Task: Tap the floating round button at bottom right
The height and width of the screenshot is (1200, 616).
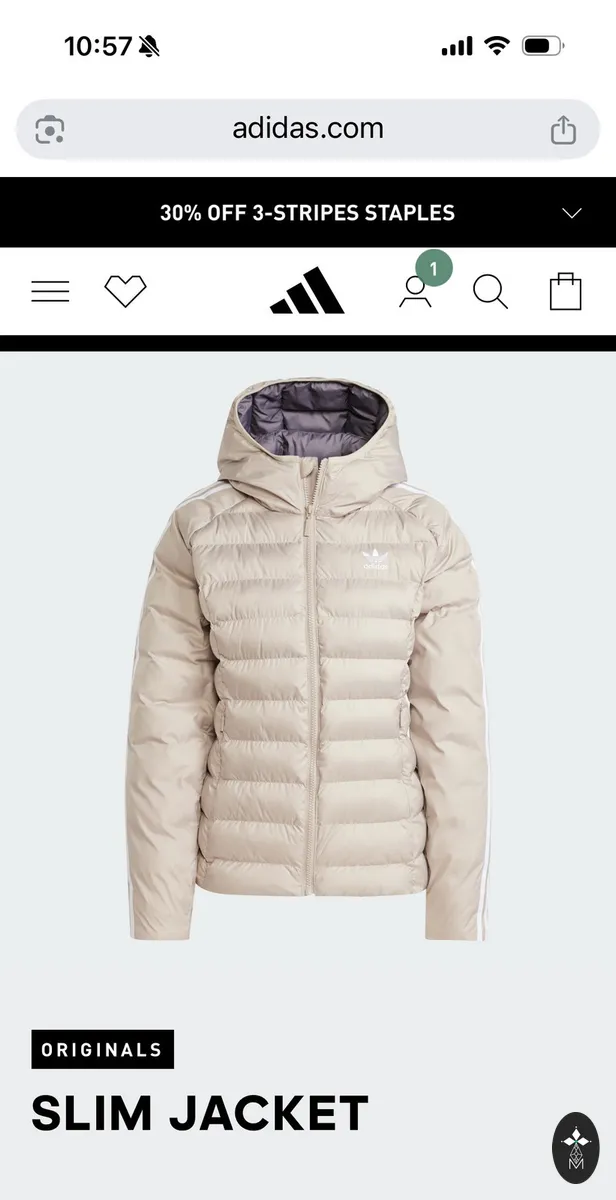Action: pyautogui.click(x=576, y=1149)
